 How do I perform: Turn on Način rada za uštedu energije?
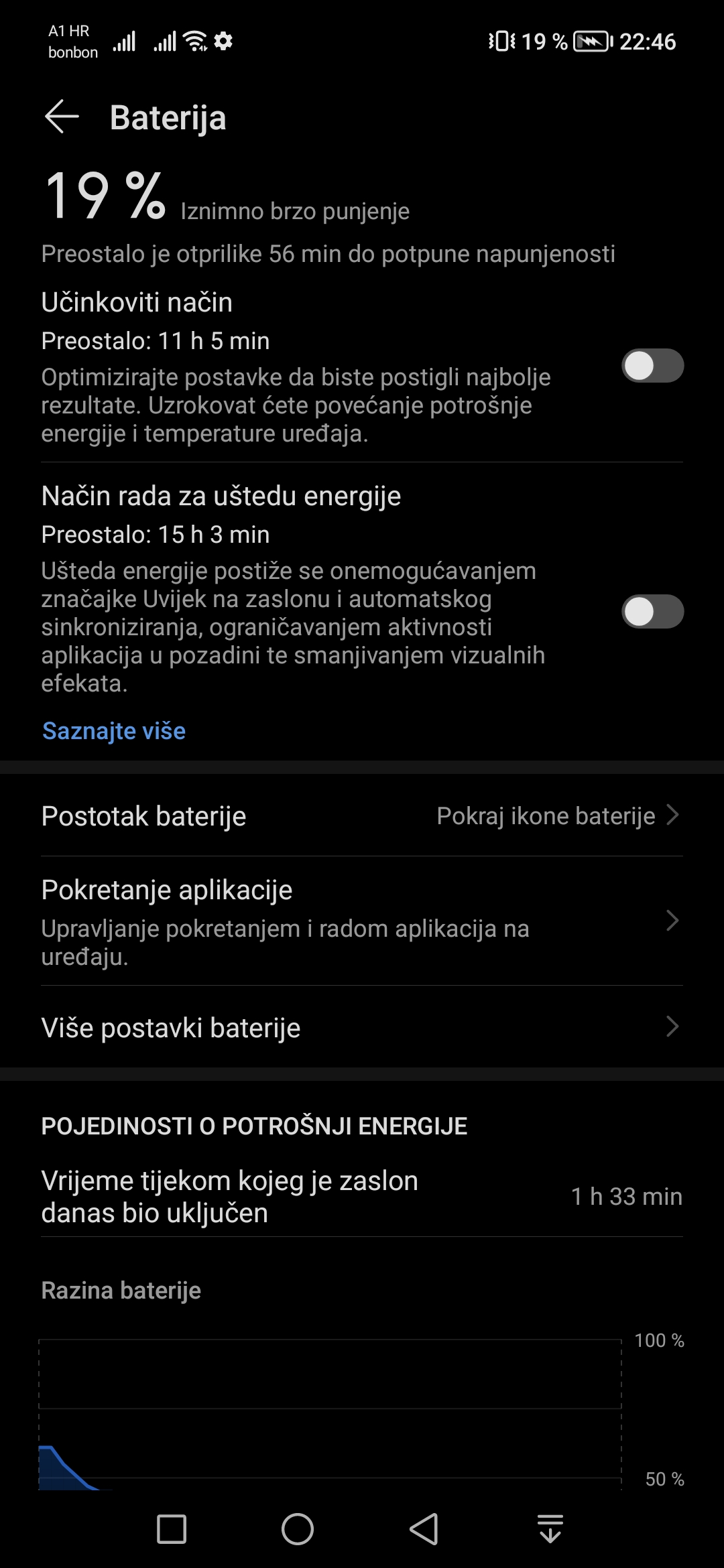653,612
